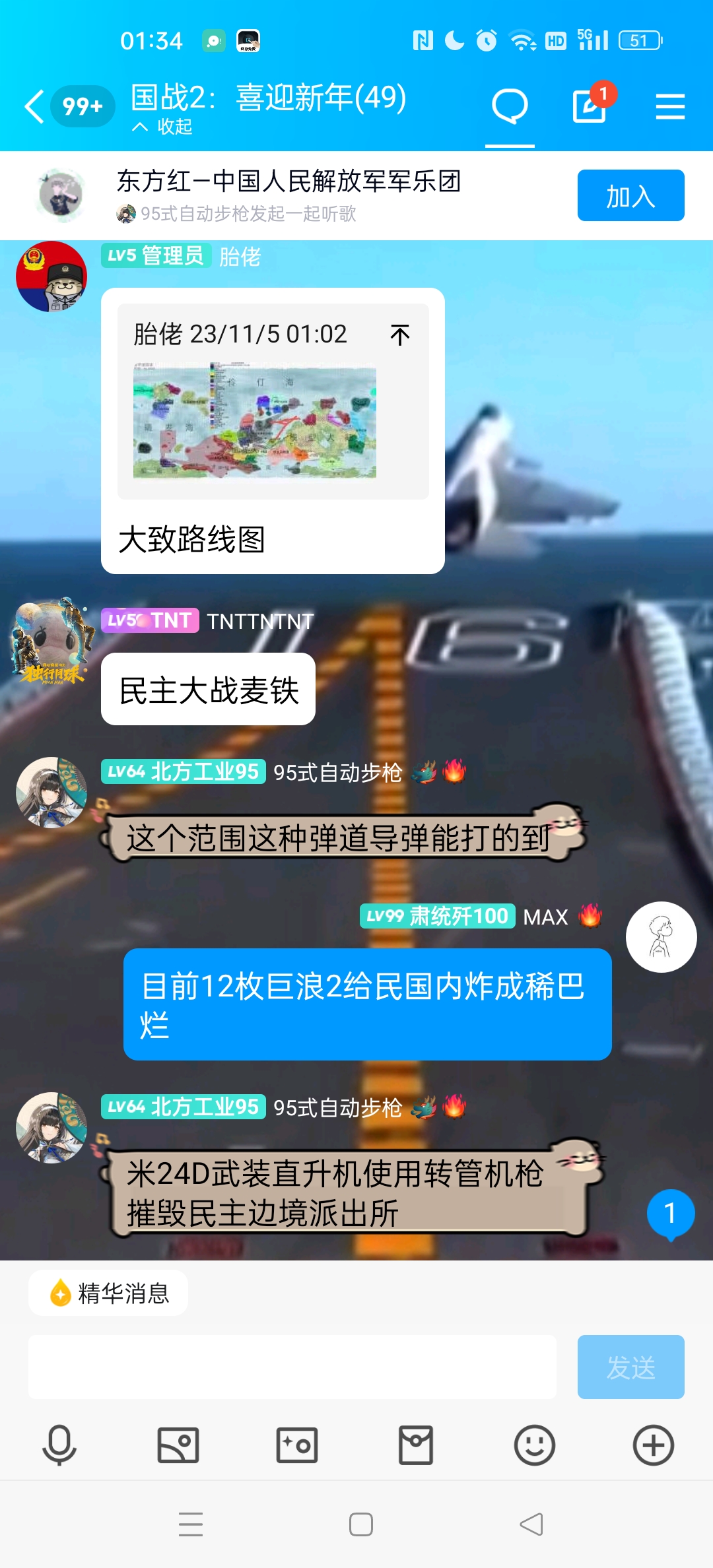Send a red packet envelope
This screenshot has width=713, height=1568.
click(416, 1445)
